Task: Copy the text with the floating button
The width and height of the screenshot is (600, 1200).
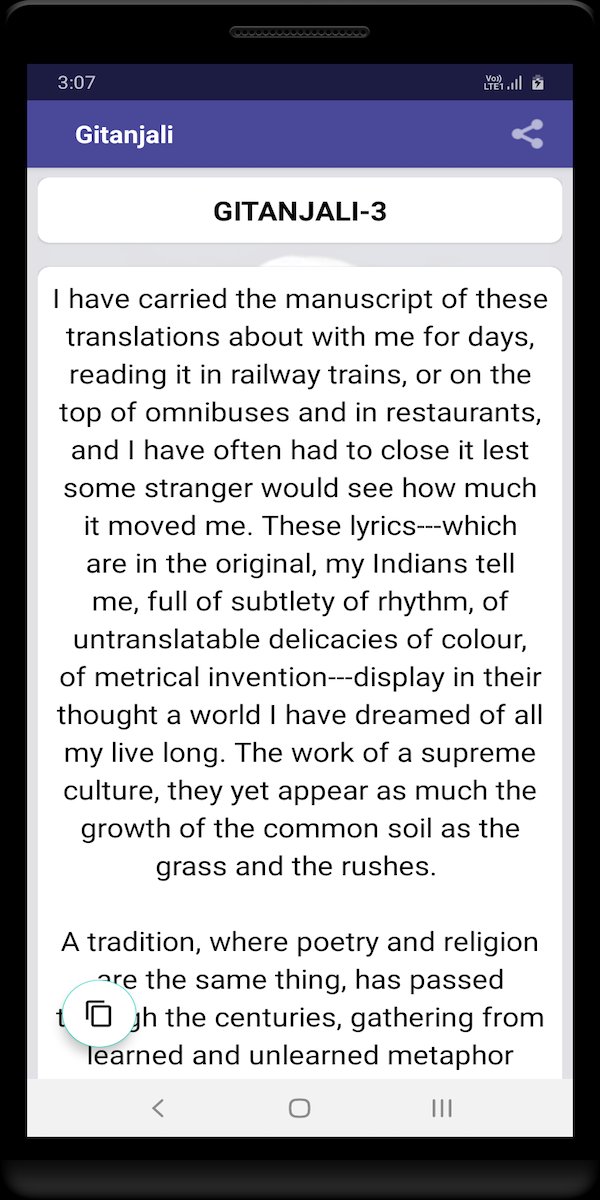Action: coord(99,1014)
